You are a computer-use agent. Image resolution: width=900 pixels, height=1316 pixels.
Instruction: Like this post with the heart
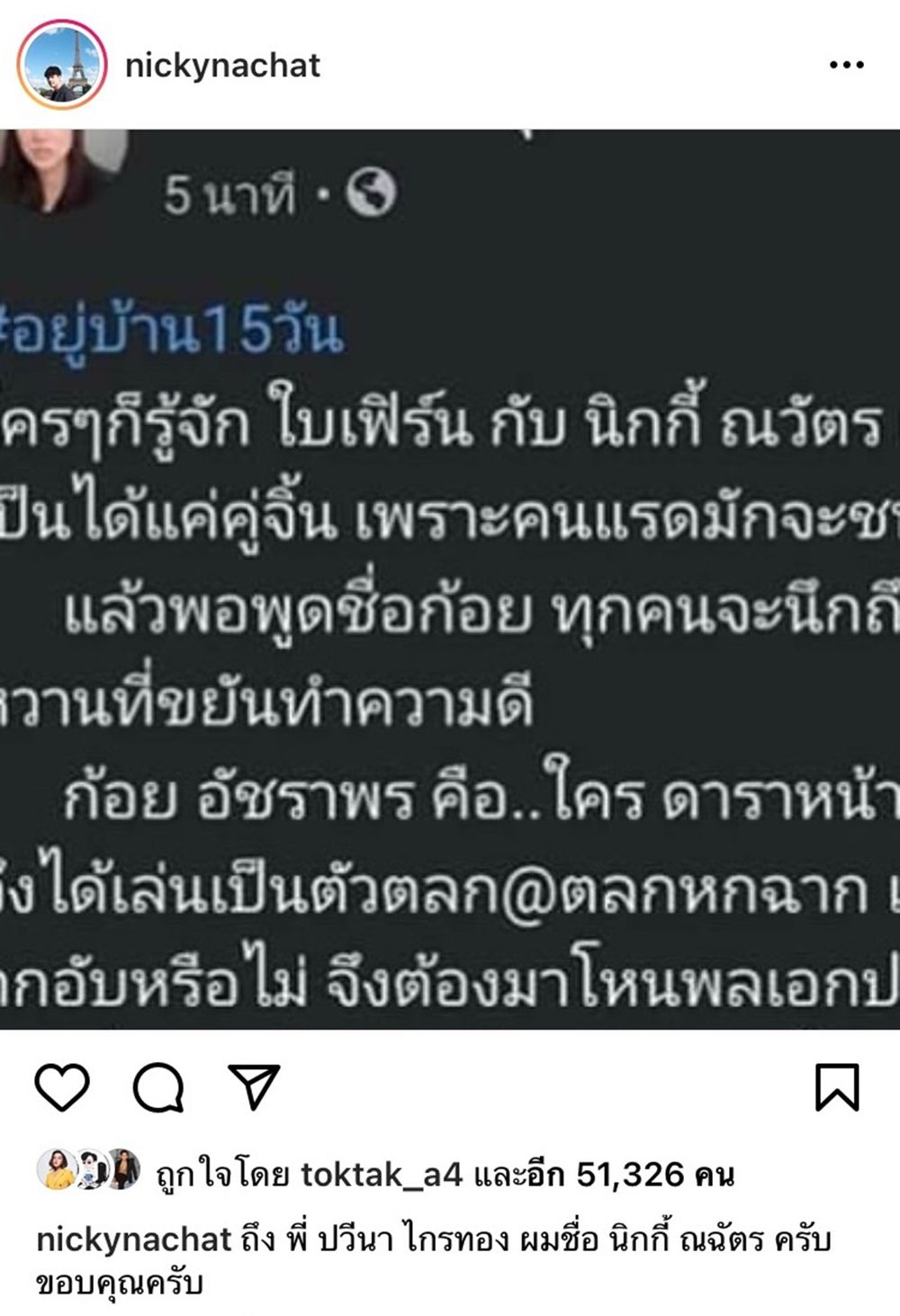click(62, 1086)
